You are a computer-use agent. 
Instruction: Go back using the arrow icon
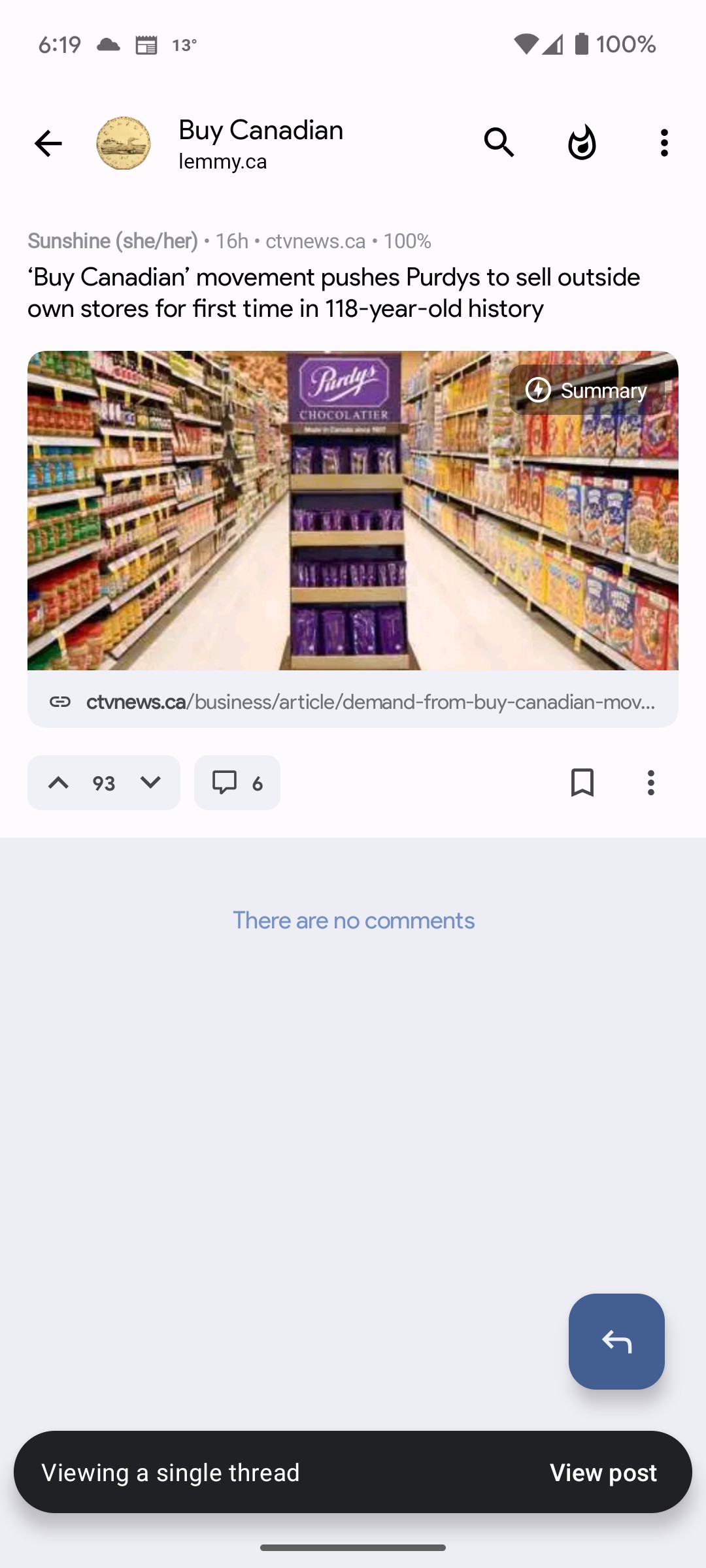coord(48,143)
